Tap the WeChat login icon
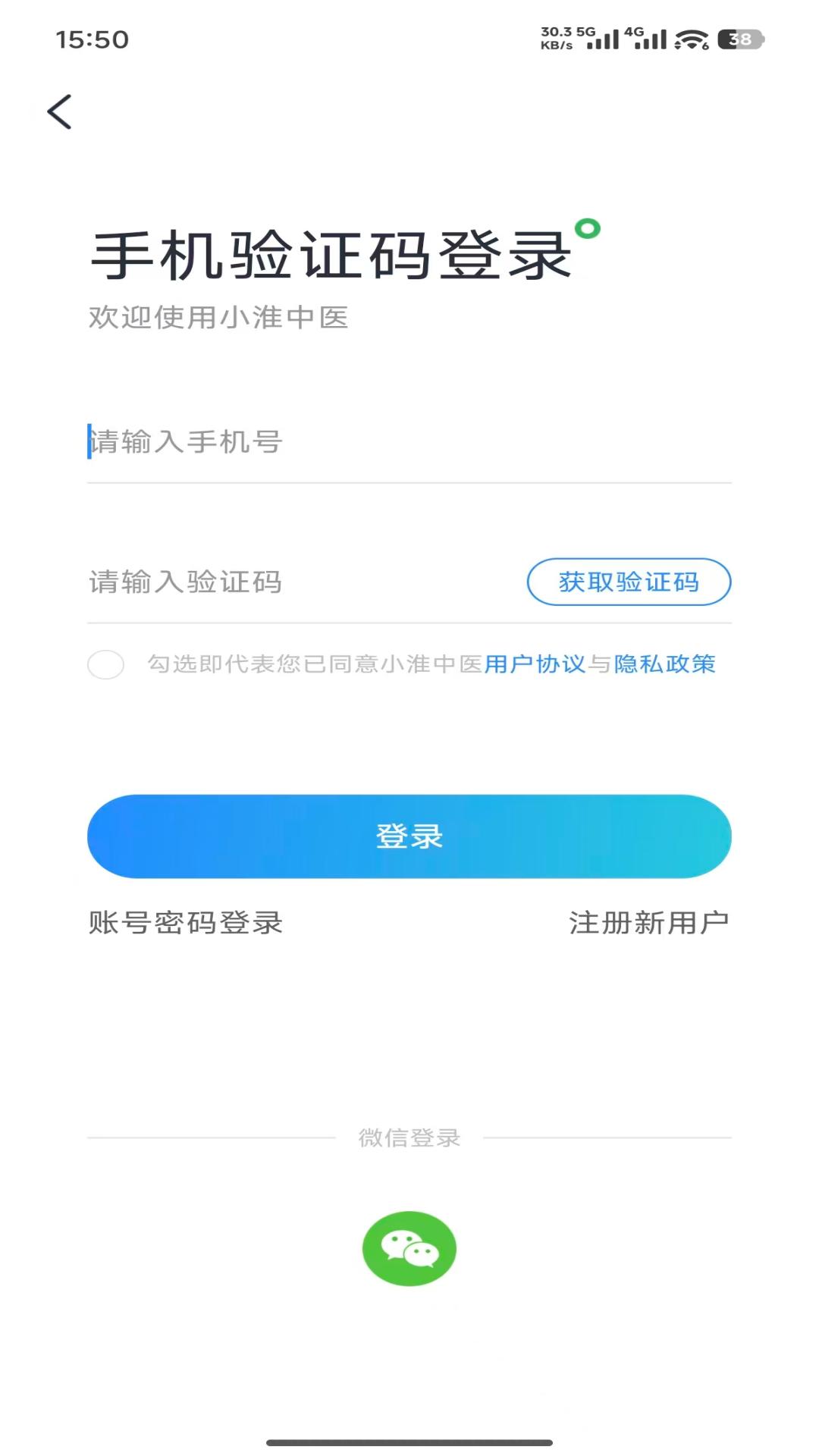Viewport: 819px width, 1456px height. point(409,1247)
